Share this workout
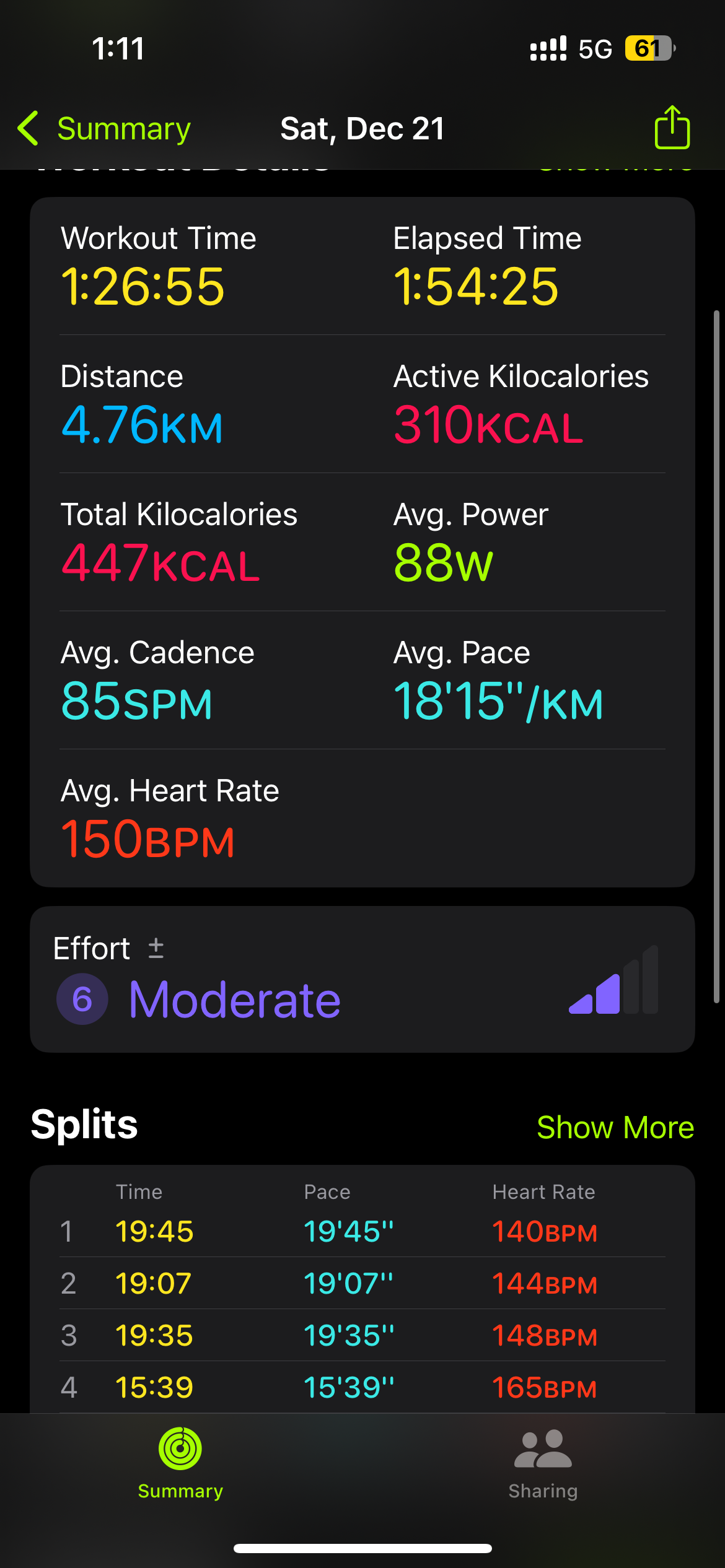The image size is (725, 1568). 672,128
